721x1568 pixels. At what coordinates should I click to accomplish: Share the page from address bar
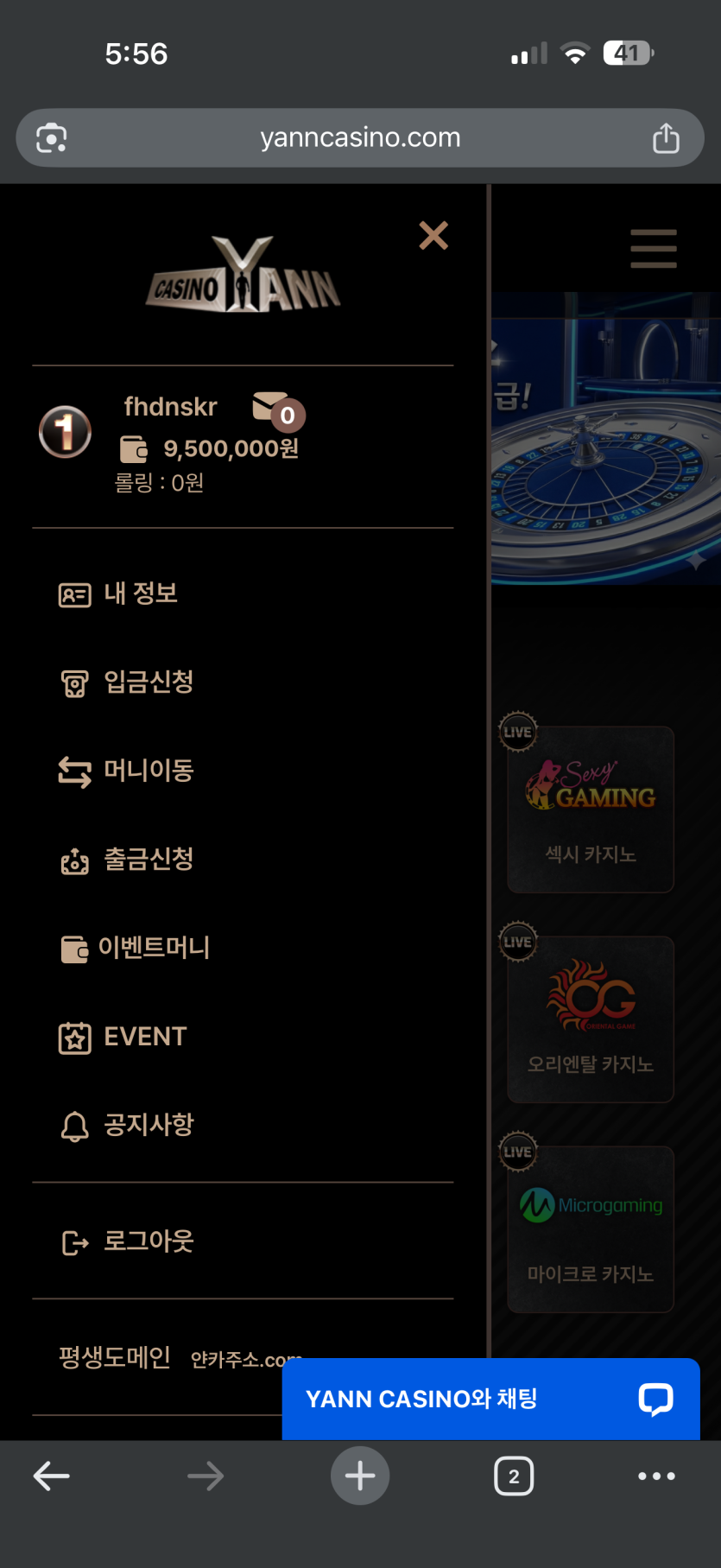click(x=666, y=138)
